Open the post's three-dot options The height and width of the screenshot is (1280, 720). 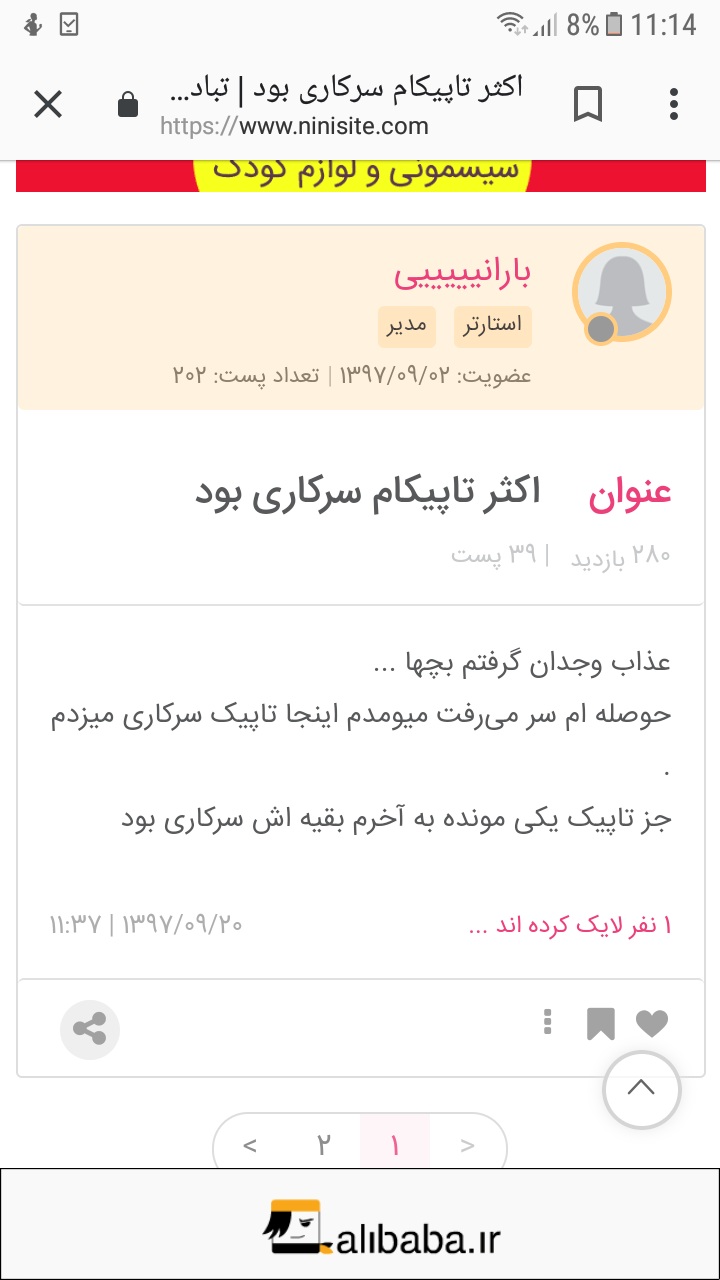(x=547, y=1022)
